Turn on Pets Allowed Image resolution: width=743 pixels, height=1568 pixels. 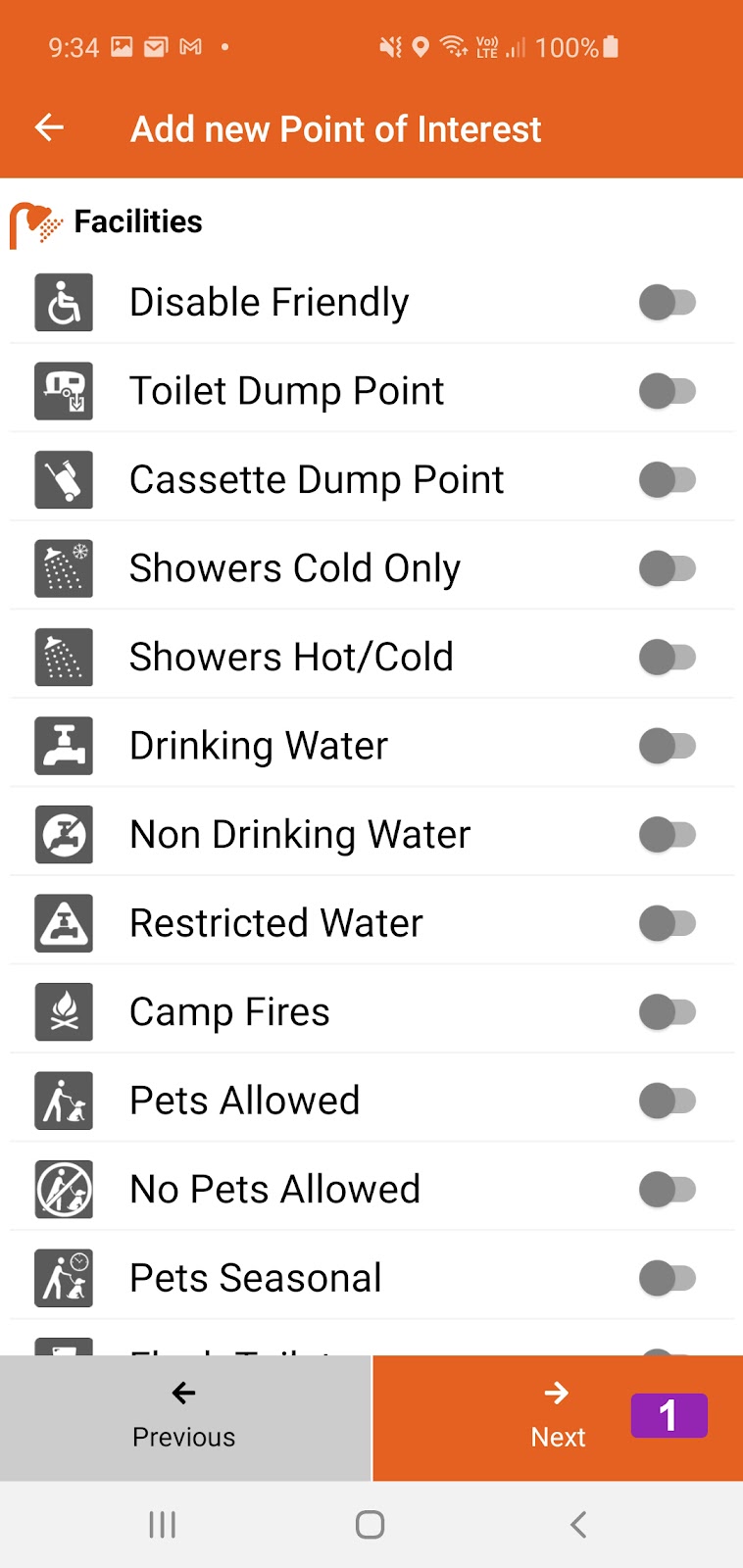(x=668, y=1101)
